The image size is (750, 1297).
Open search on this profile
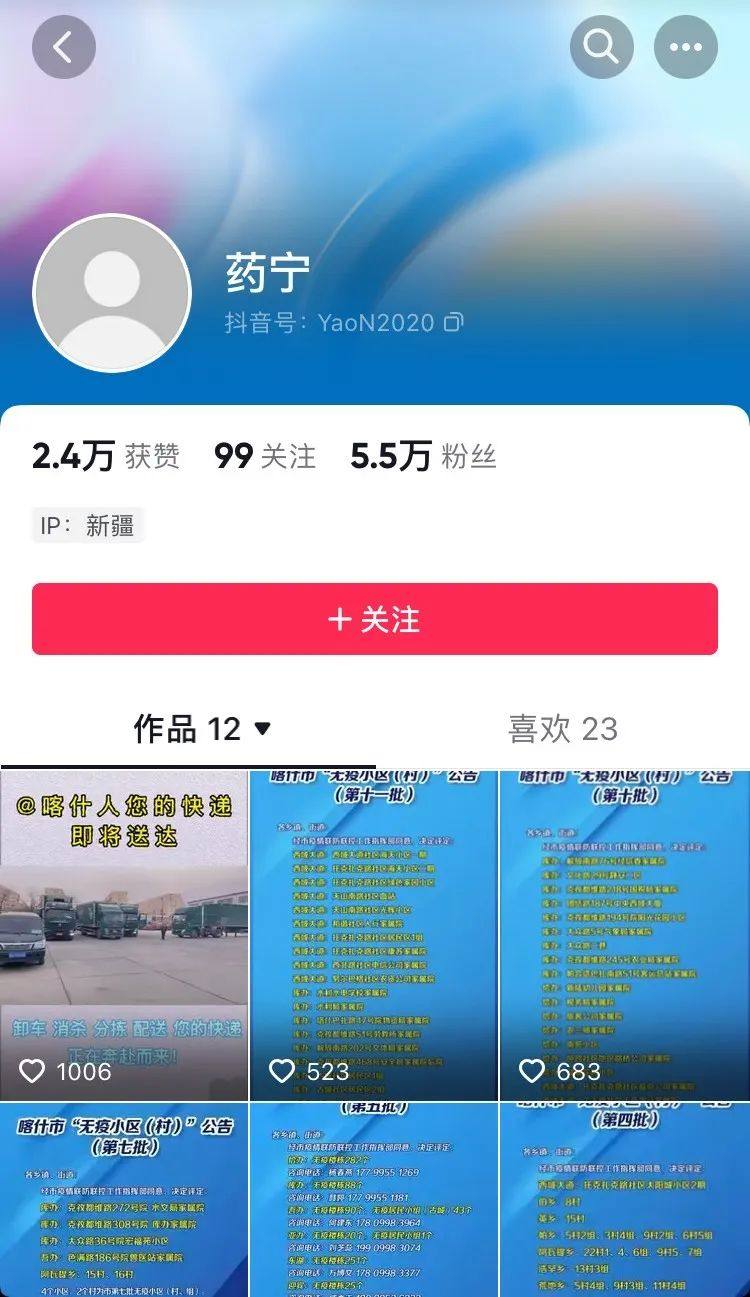pyautogui.click(x=601, y=47)
